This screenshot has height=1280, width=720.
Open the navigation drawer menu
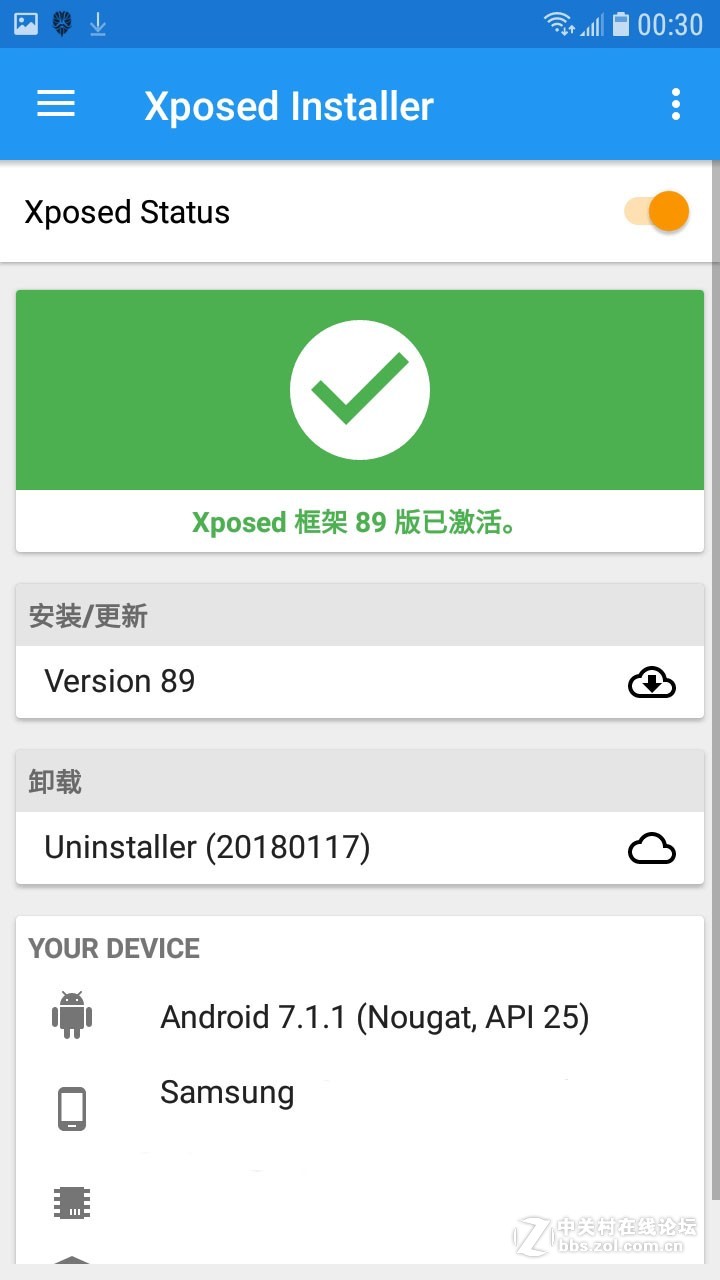(x=55, y=104)
